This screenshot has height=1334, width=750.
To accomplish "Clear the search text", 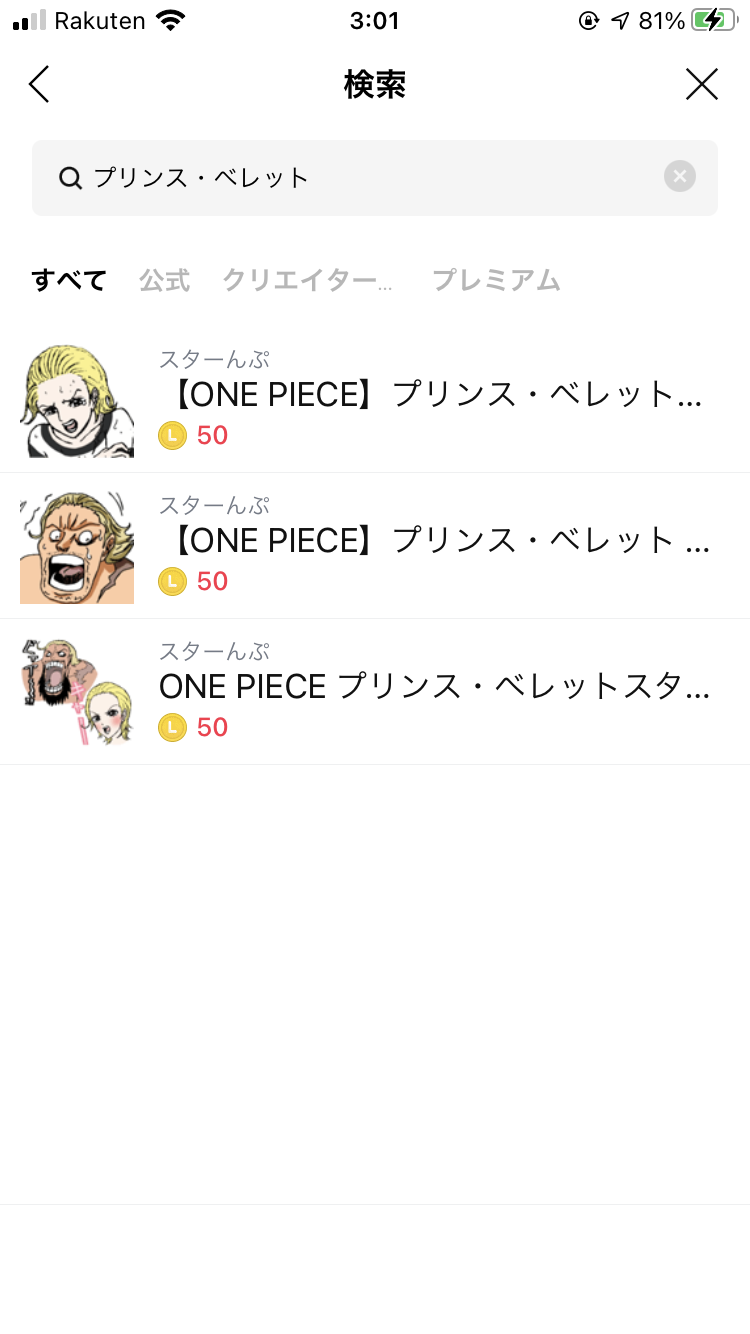I will (680, 177).
